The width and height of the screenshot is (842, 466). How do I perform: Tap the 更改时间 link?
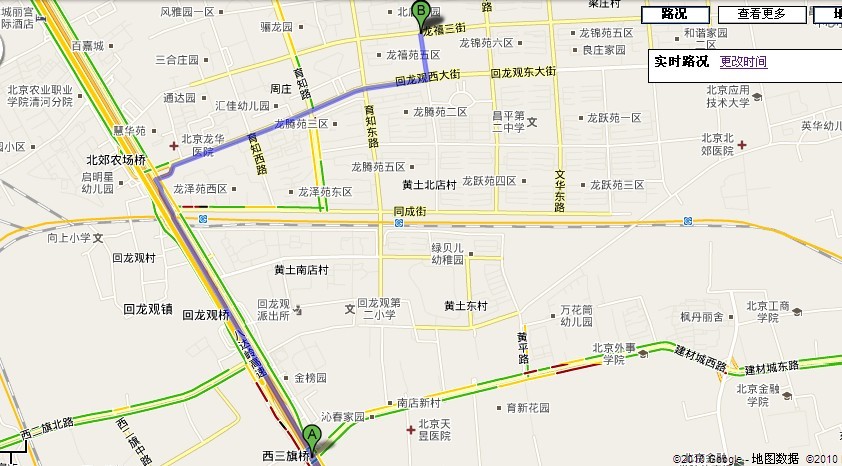(x=743, y=62)
